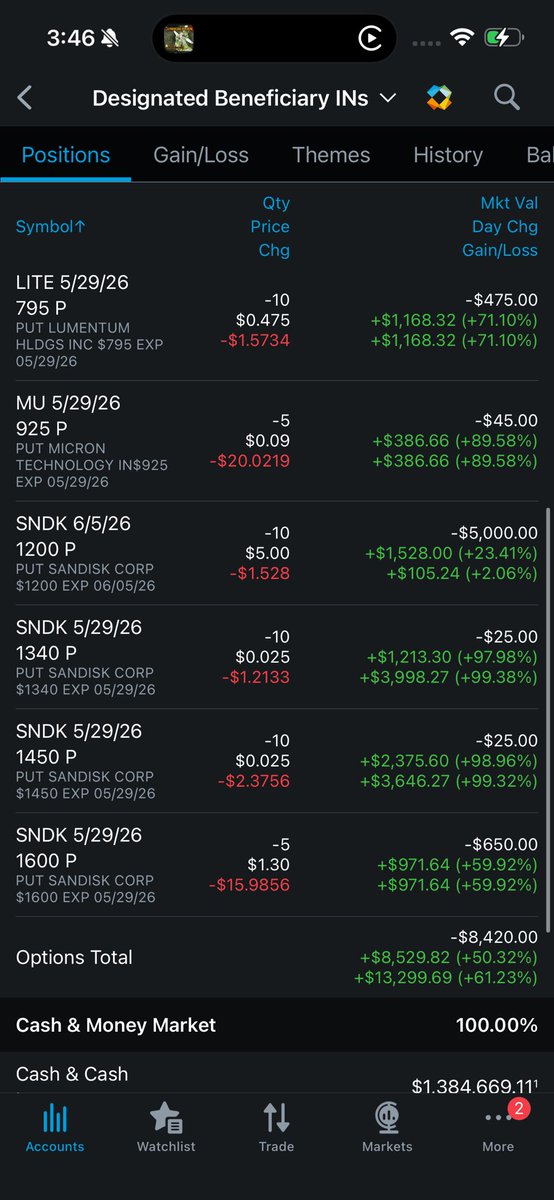This screenshot has height=1200, width=554.
Task: Switch to the Gain/Loss tab
Action: (201, 155)
